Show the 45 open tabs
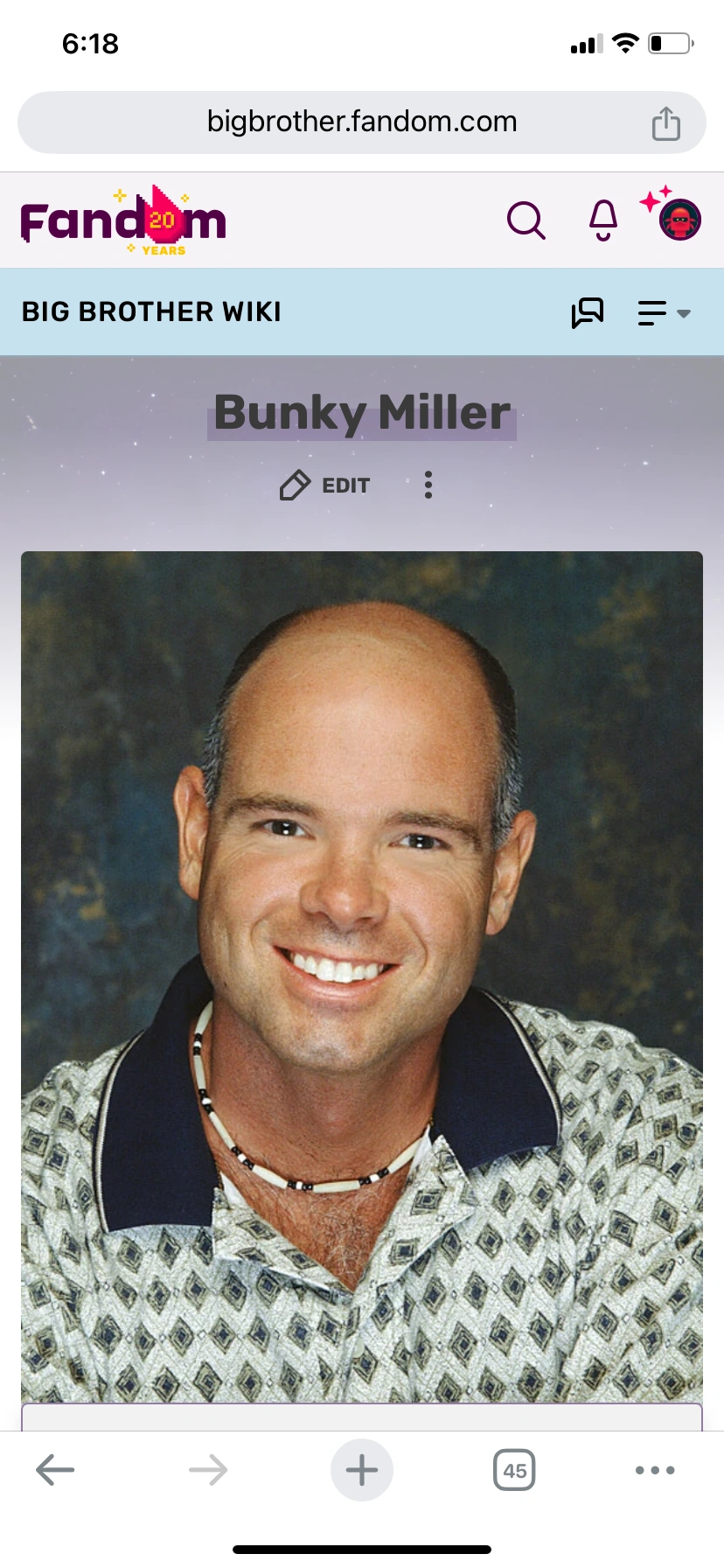 click(514, 1470)
